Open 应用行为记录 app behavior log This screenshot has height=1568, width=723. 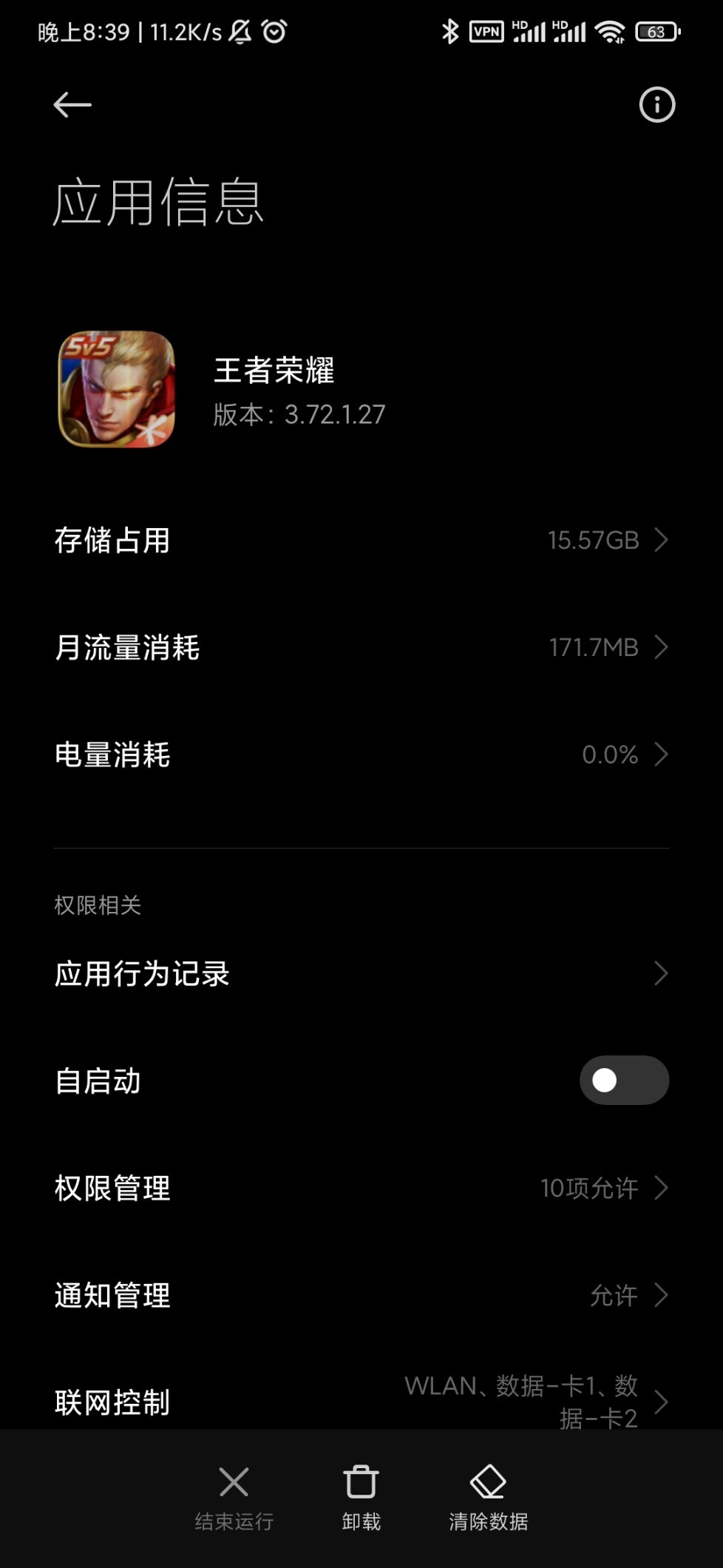click(361, 974)
